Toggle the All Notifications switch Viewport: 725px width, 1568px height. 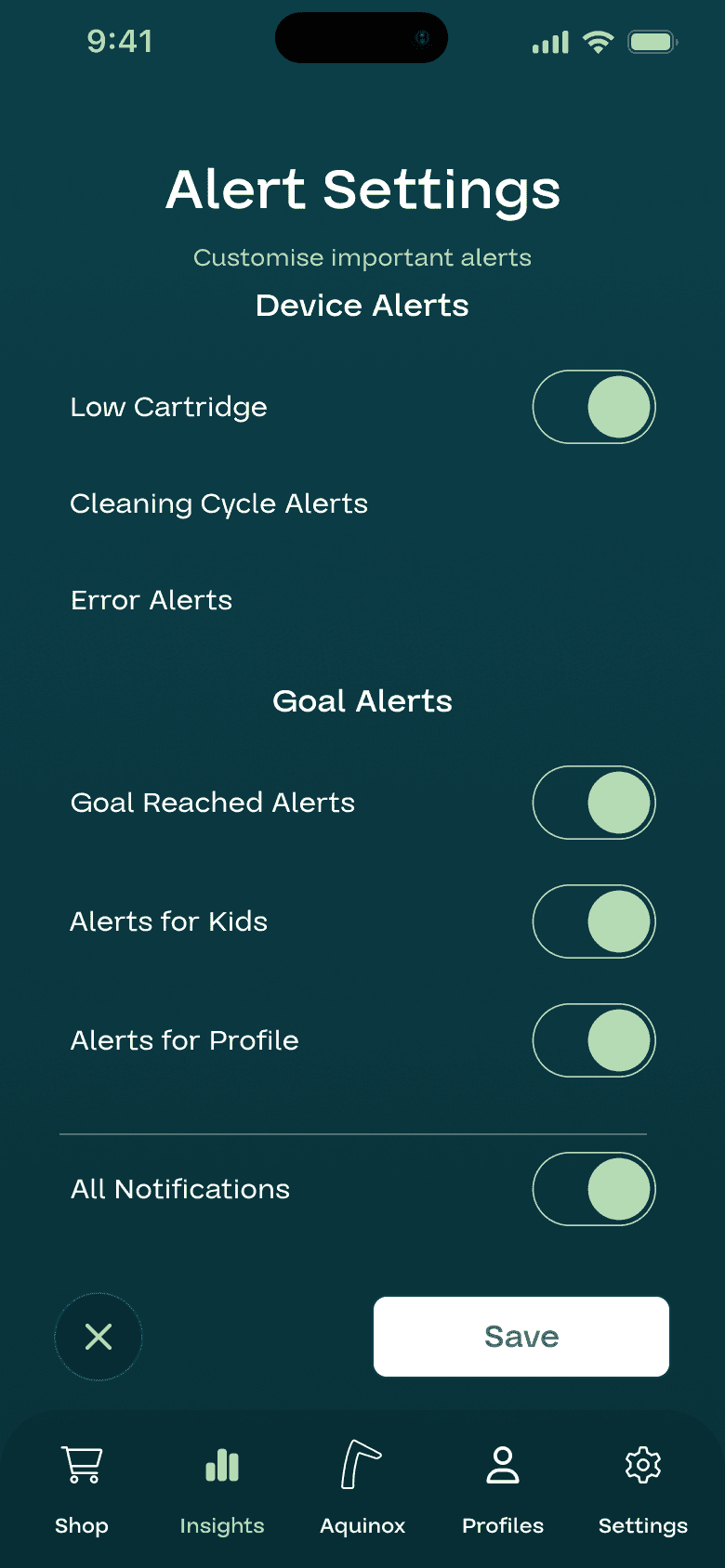click(x=594, y=1189)
